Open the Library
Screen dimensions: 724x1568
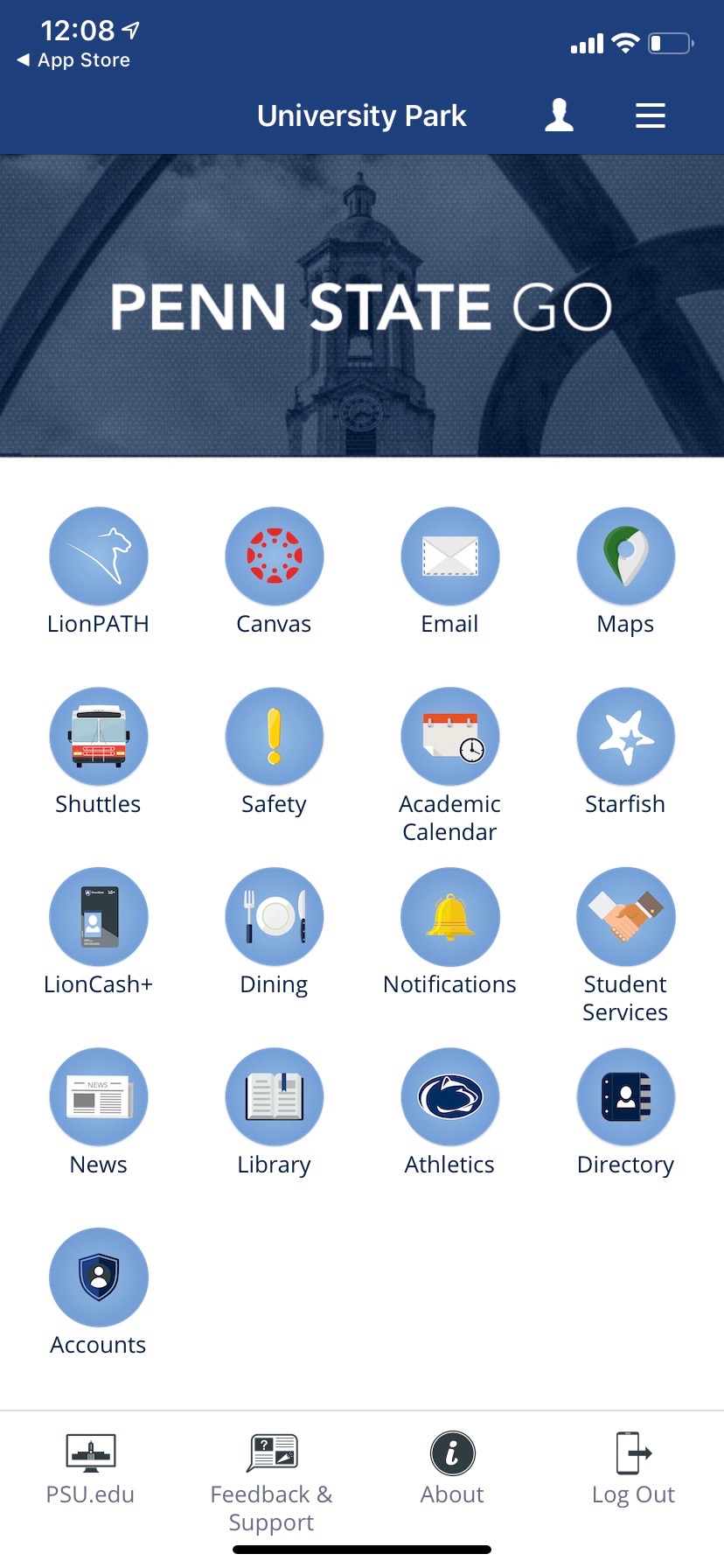point(275,1098)
